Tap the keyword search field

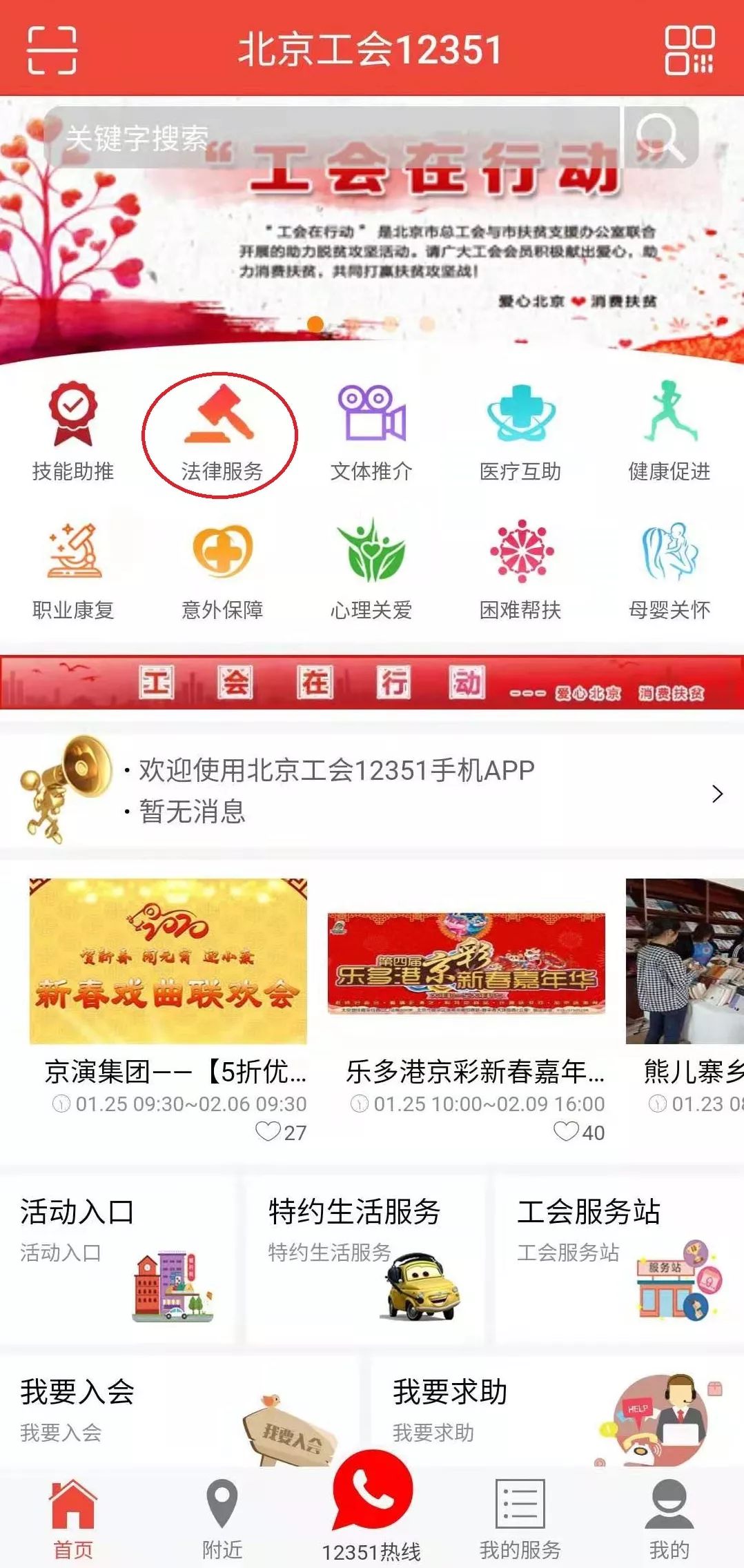click(331, 137)
